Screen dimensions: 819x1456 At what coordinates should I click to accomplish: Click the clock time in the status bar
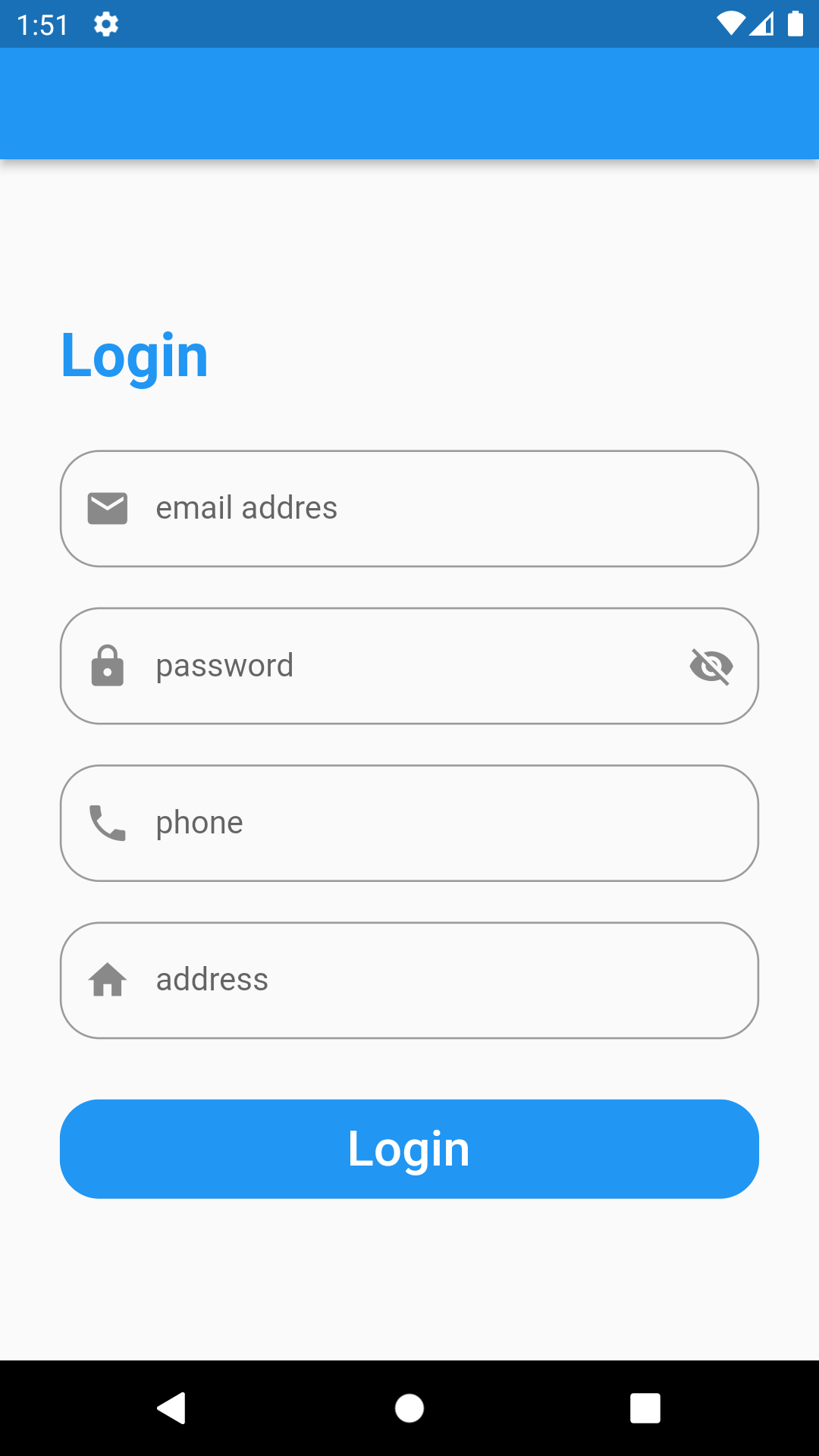43,24
